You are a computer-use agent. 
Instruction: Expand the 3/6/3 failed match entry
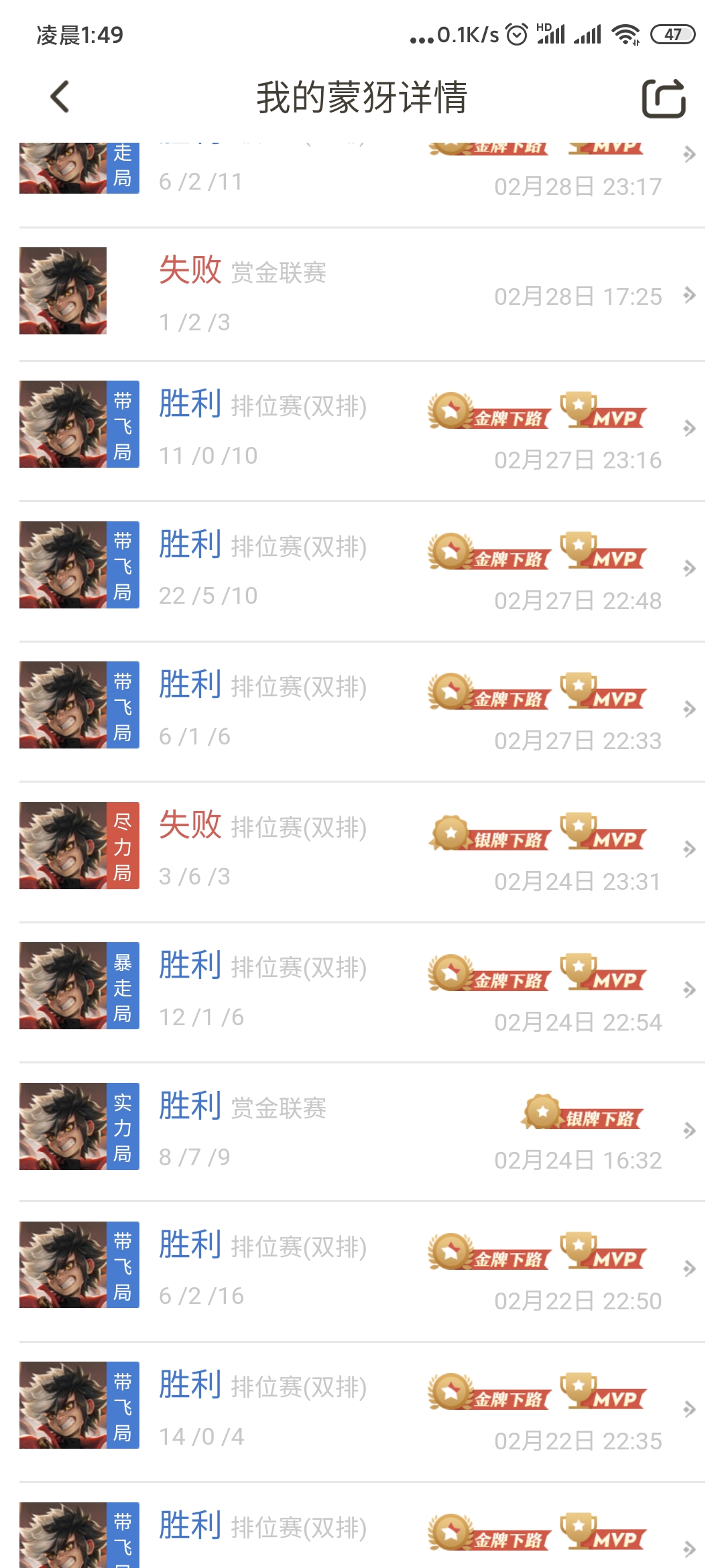point(688,850)
